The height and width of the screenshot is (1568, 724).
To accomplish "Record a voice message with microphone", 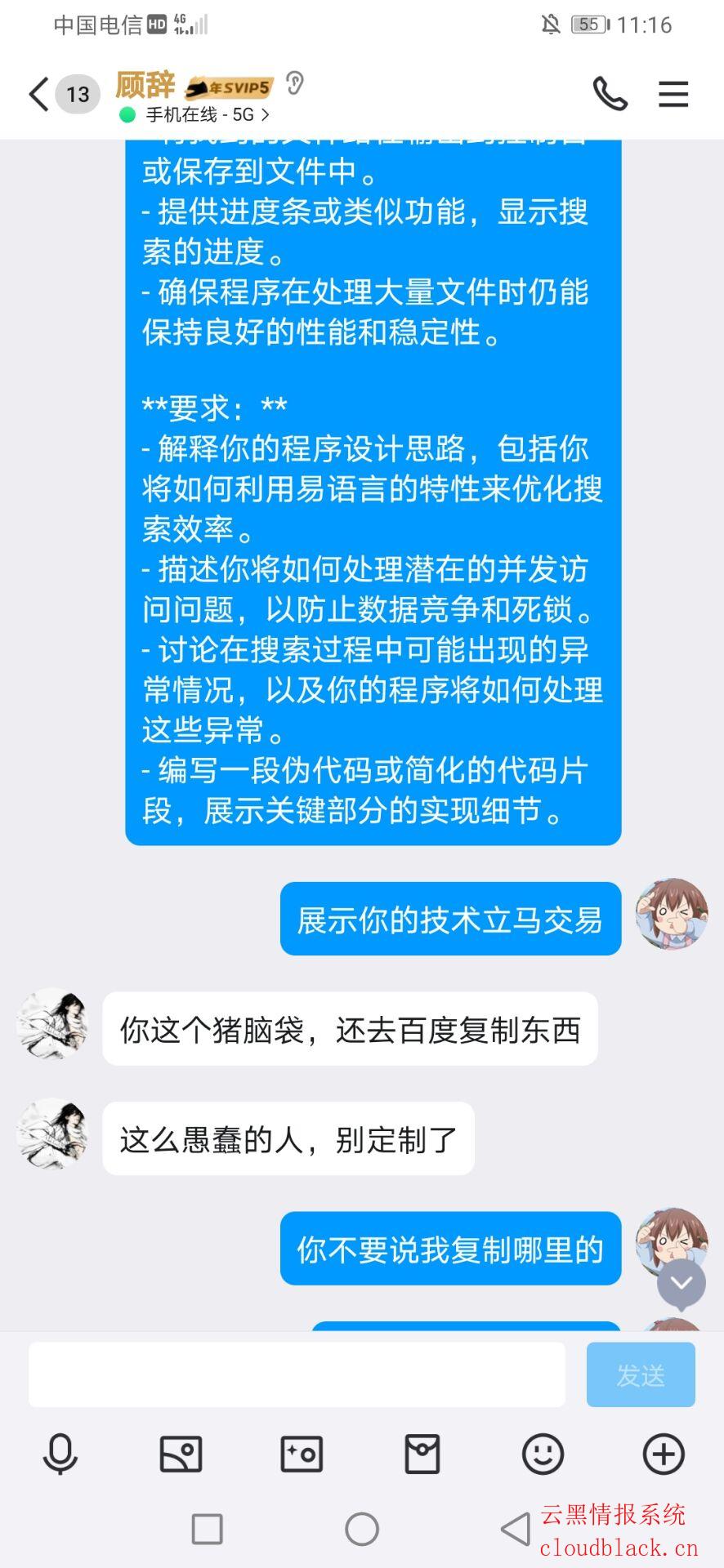I will coord(60,1454).
